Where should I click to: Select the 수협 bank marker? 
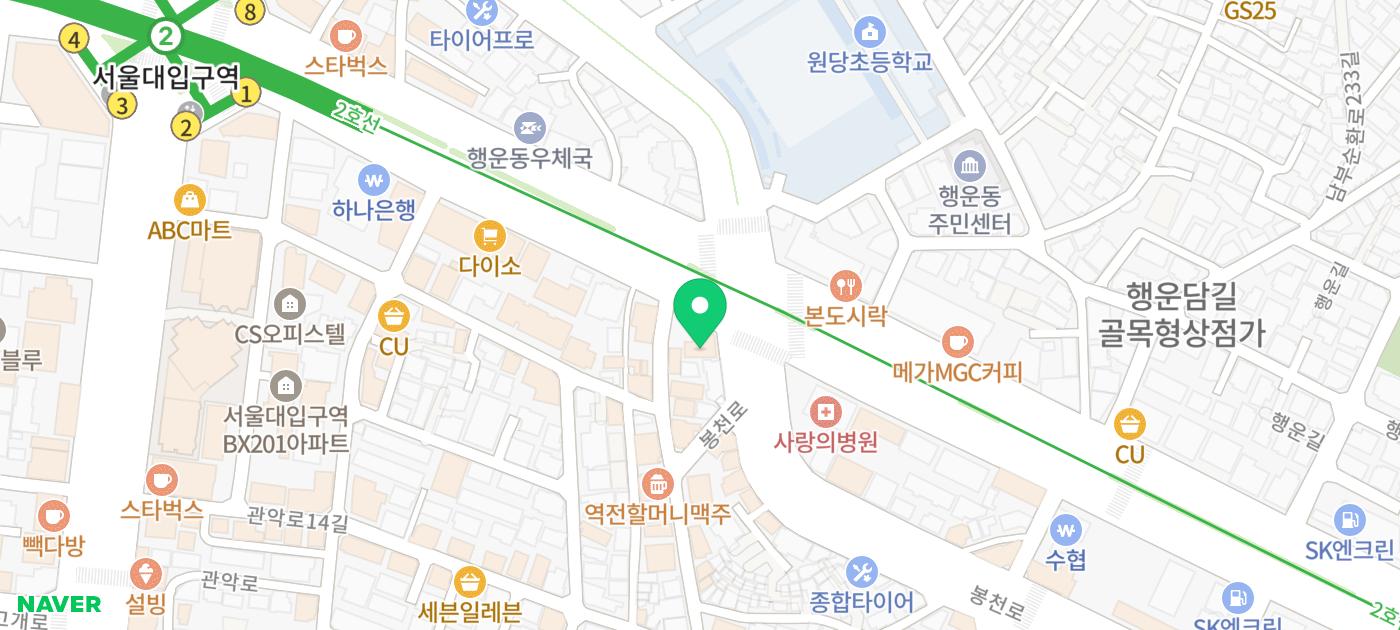(x=1067, y=530)
